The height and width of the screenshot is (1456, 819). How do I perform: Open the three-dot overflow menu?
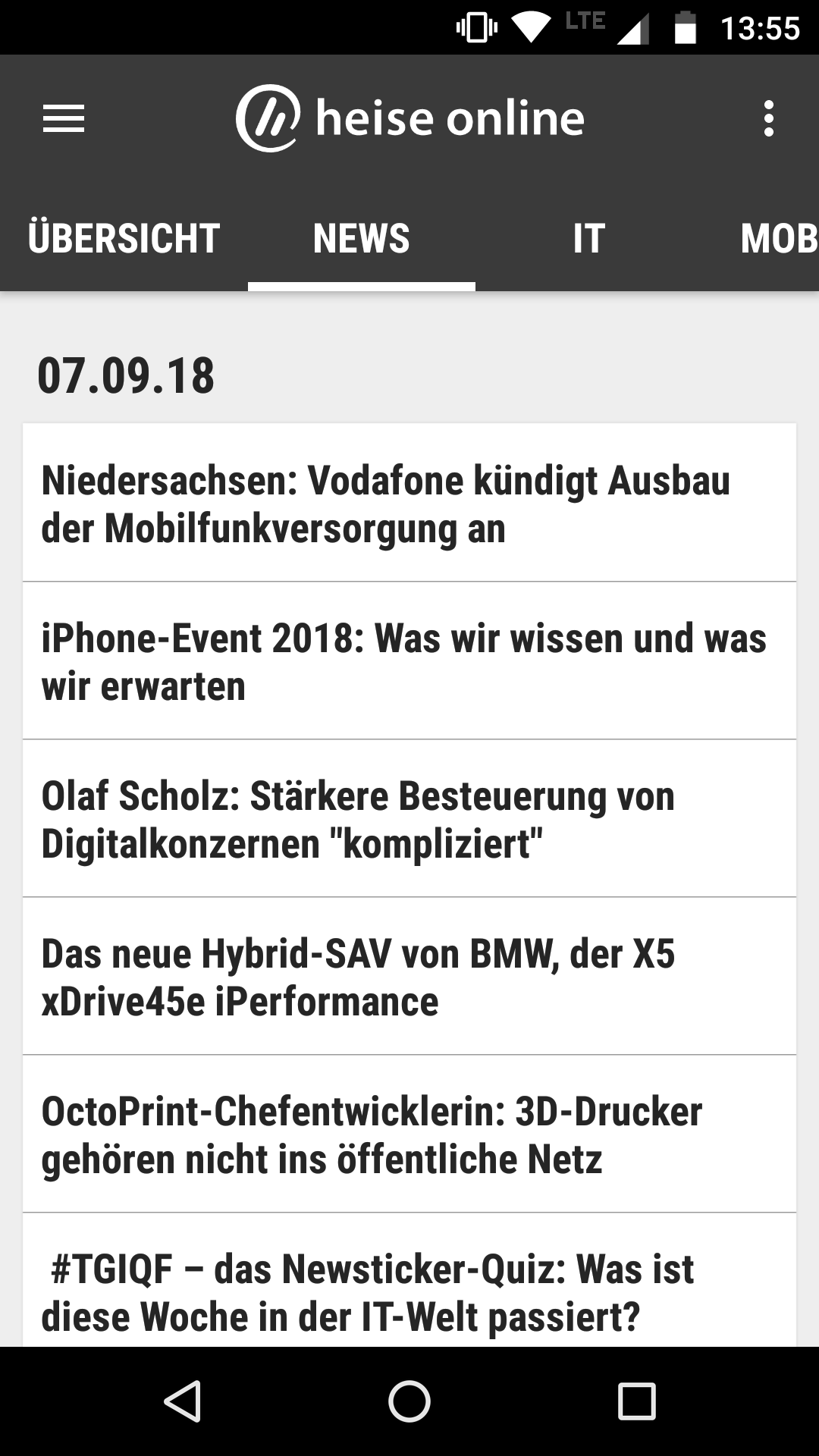pos(769,118)
